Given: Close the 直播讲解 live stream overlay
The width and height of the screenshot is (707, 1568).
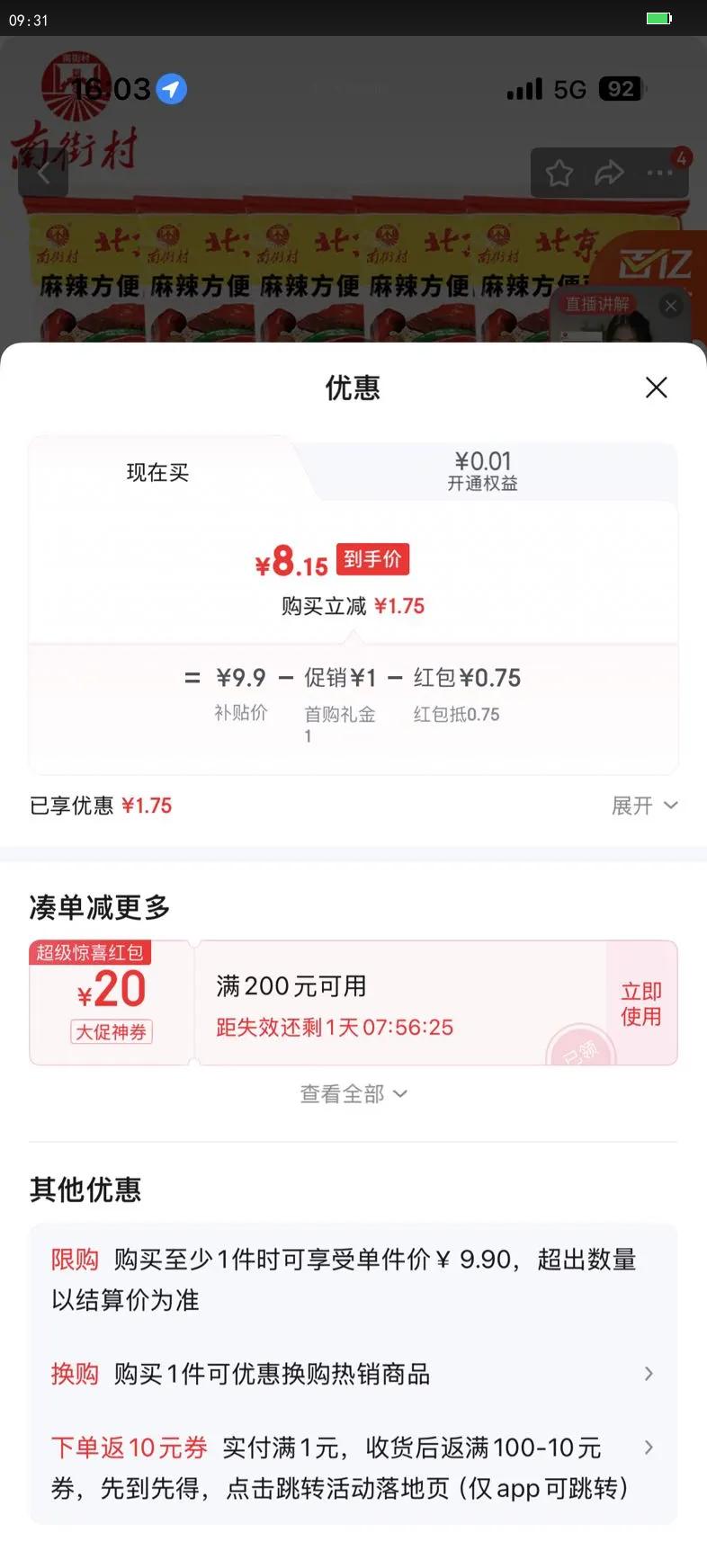Looking at the screenshot, I should (670, 306).
